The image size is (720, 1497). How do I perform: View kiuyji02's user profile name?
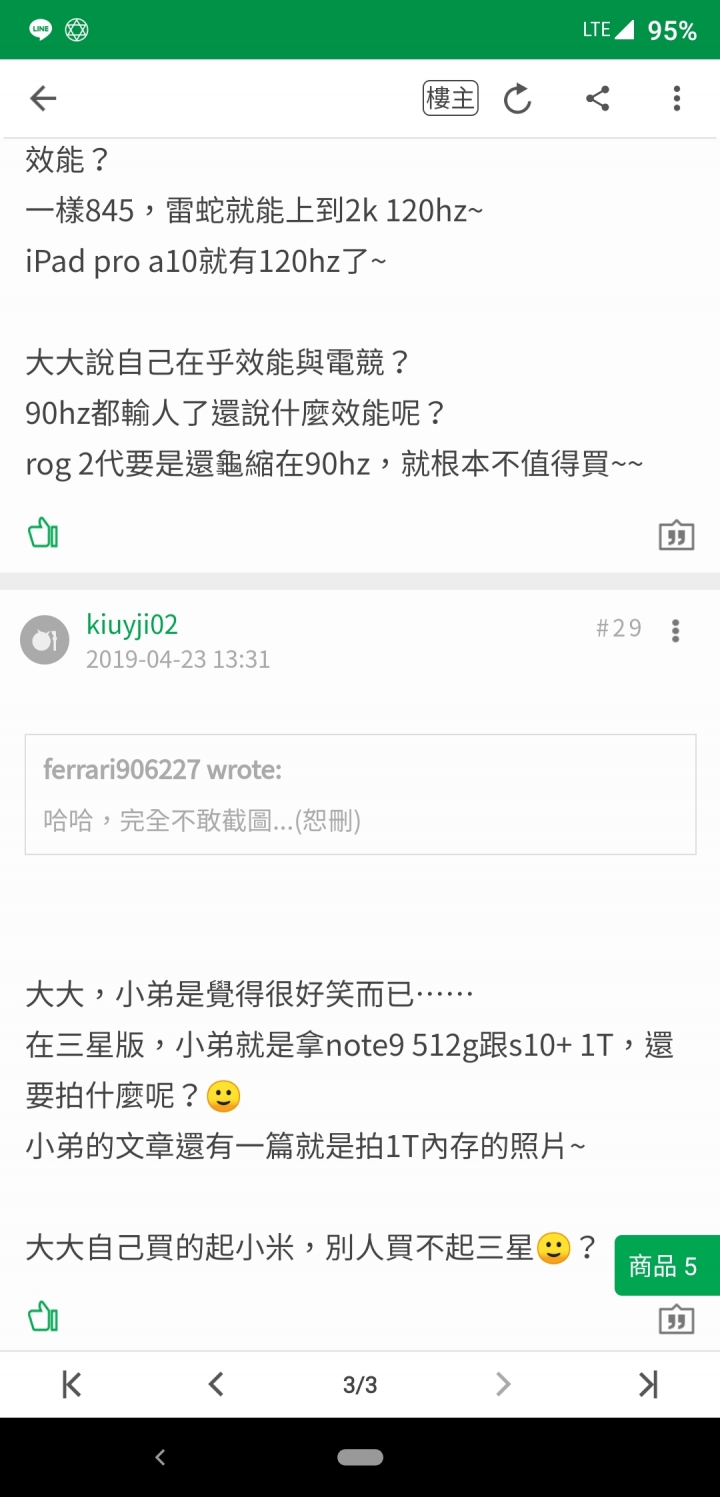tap(132, 625)
